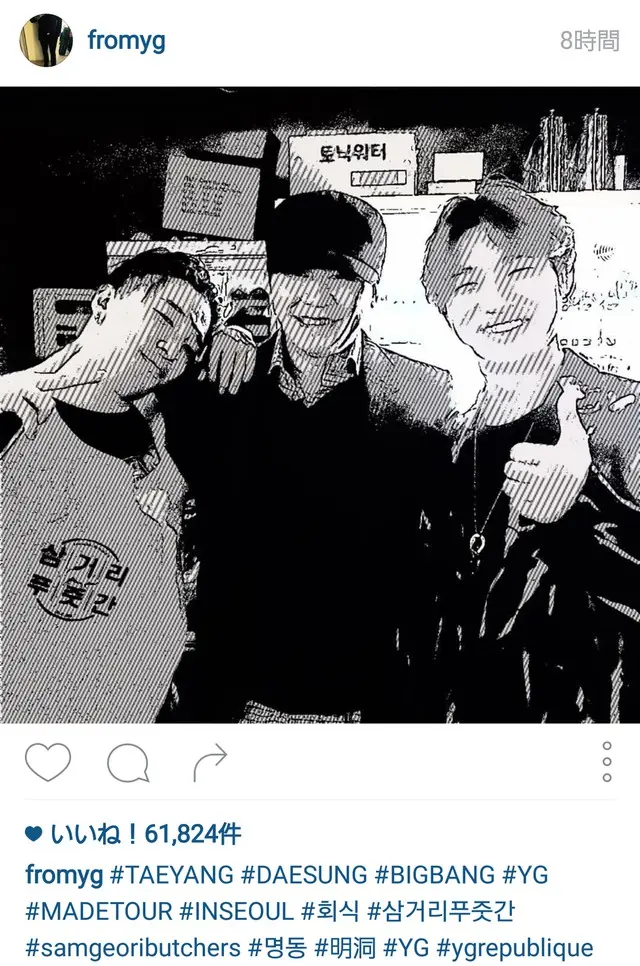Screen dimensions: 640x966
Task: Open the fromyg profile picture
Action: pyautogui.click(x=46, y=41)
